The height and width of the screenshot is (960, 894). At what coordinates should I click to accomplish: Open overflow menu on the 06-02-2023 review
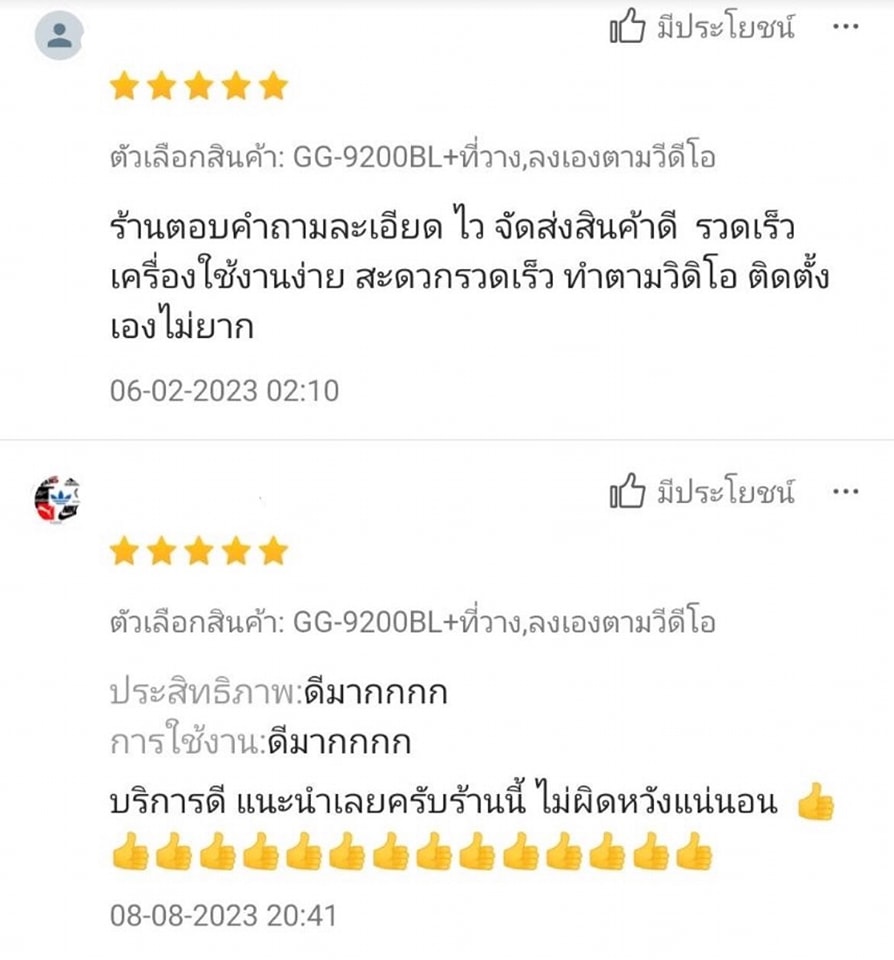pyautogui.click(x=845, y=28)
